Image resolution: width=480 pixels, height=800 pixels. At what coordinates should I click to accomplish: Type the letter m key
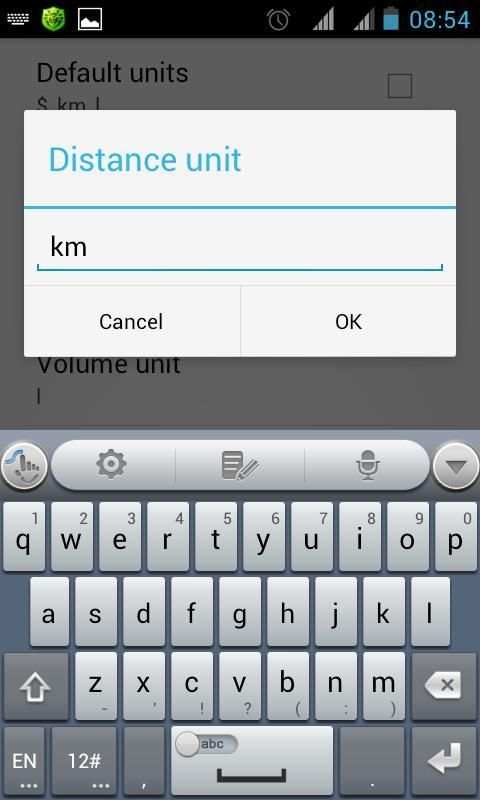(384, 685)
